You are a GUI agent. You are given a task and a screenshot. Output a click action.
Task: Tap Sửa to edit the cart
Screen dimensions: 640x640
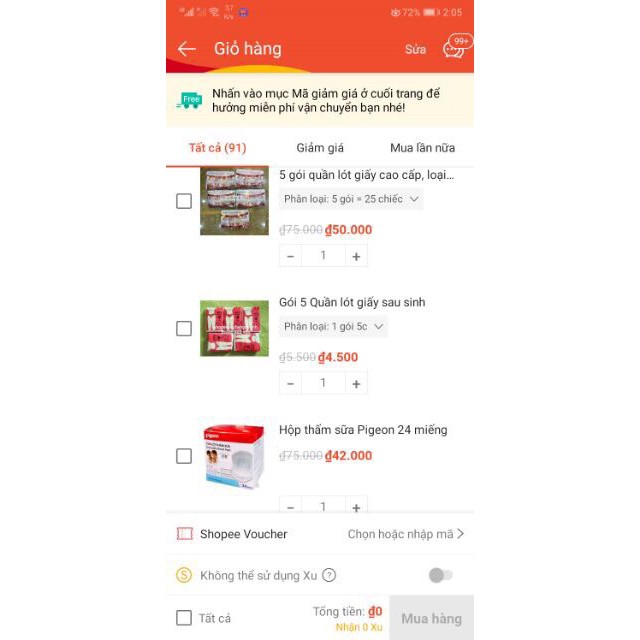[x=415, y=49]
